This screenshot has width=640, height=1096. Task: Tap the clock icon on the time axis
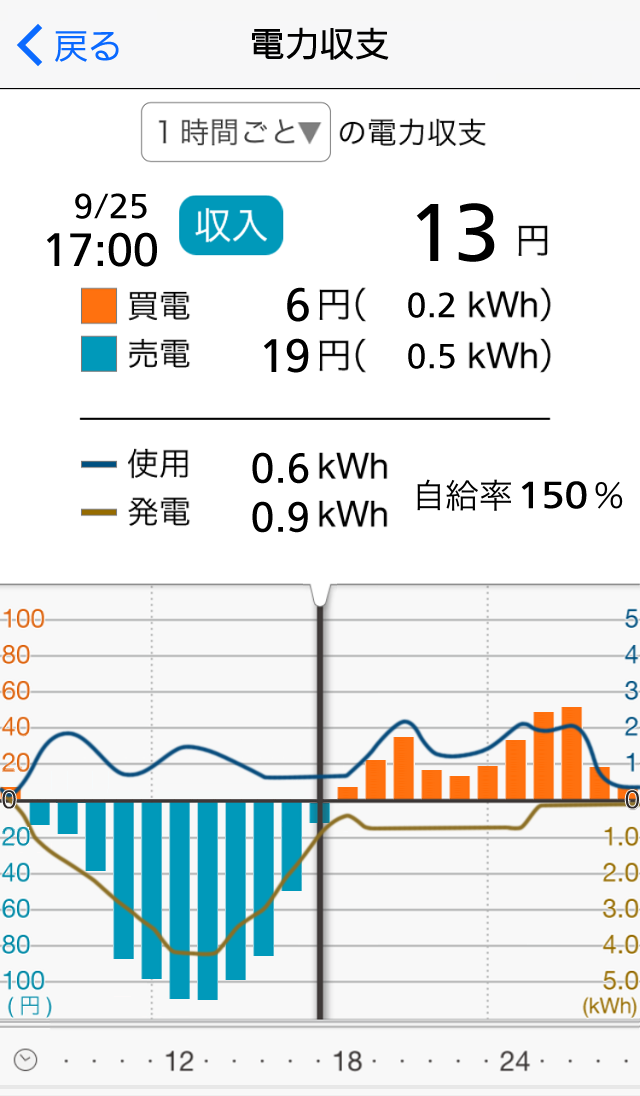click(26, 1060)
